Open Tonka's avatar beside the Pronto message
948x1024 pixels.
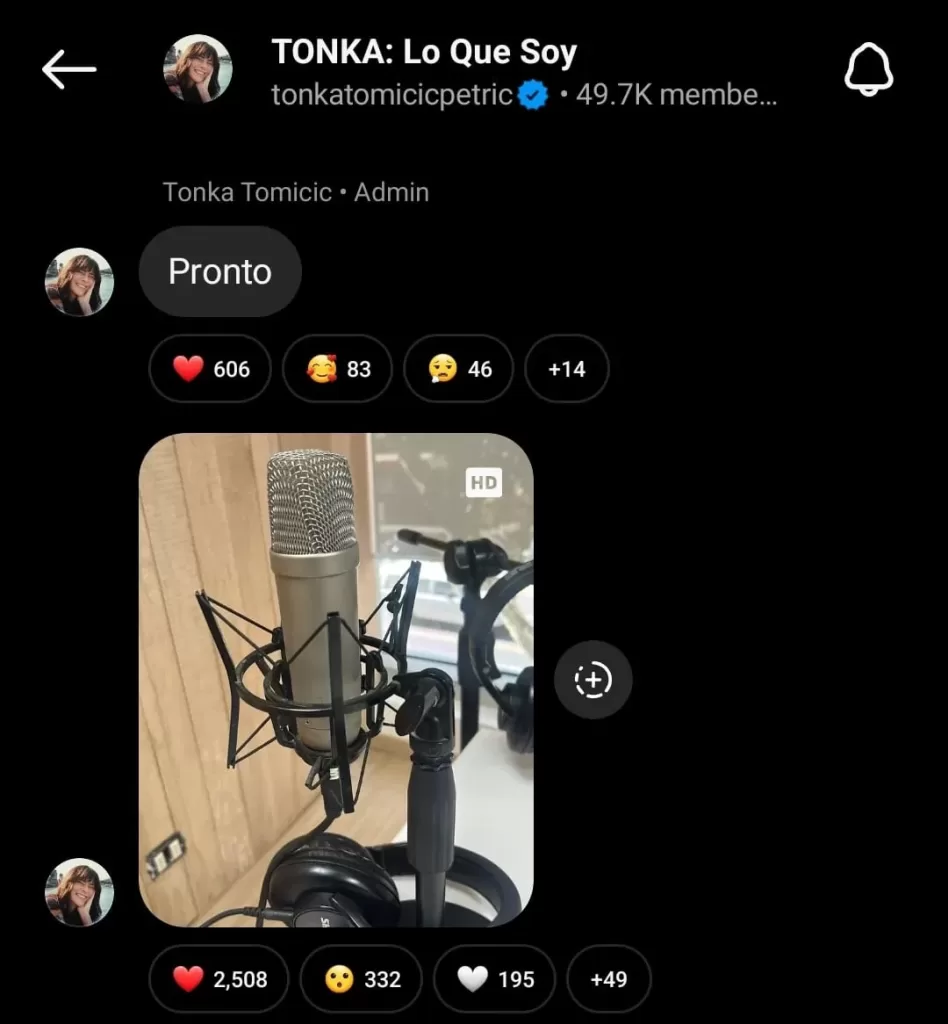pos(80,282)
